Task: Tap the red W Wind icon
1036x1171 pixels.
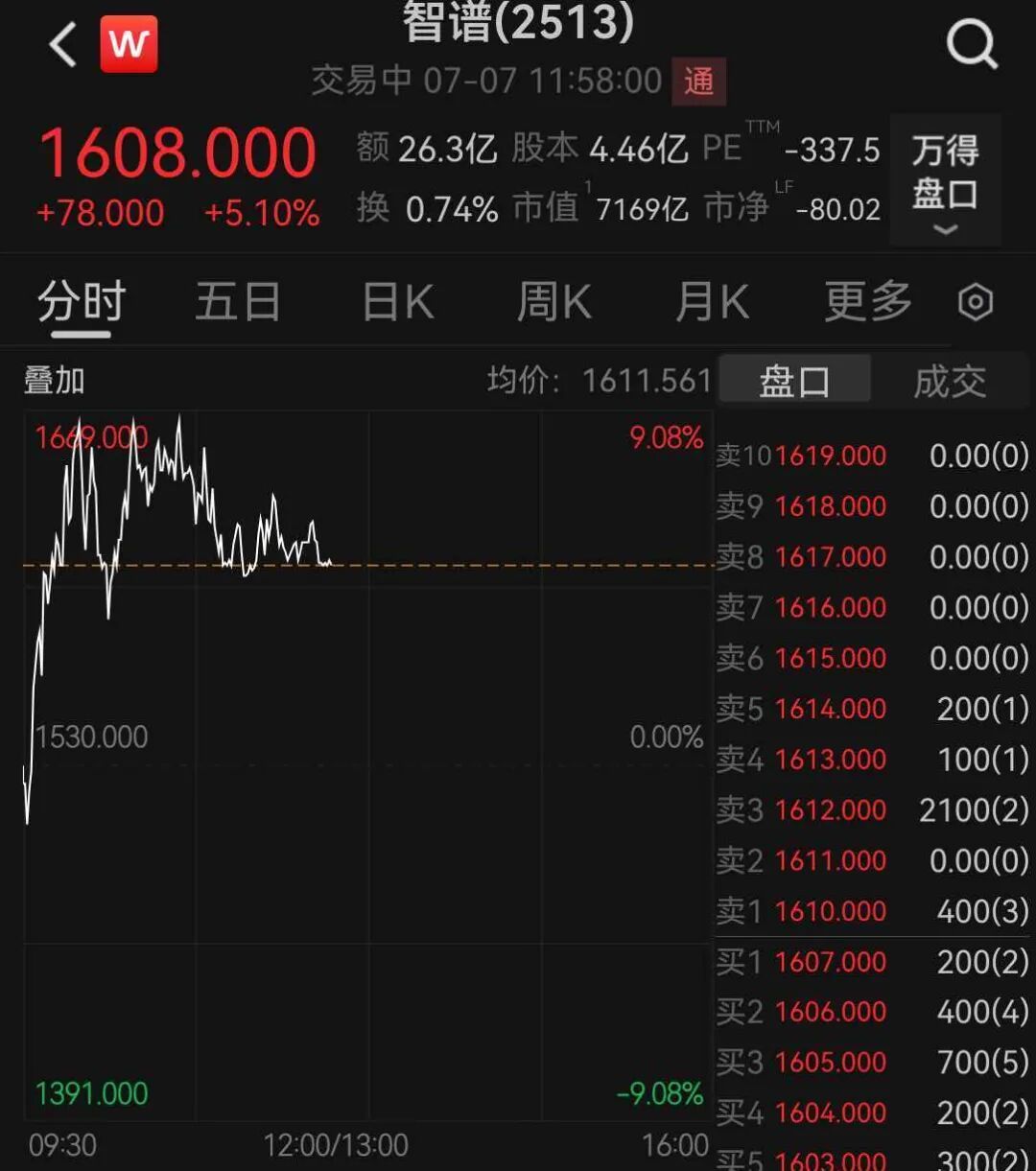Action: [x=129, y=44]
